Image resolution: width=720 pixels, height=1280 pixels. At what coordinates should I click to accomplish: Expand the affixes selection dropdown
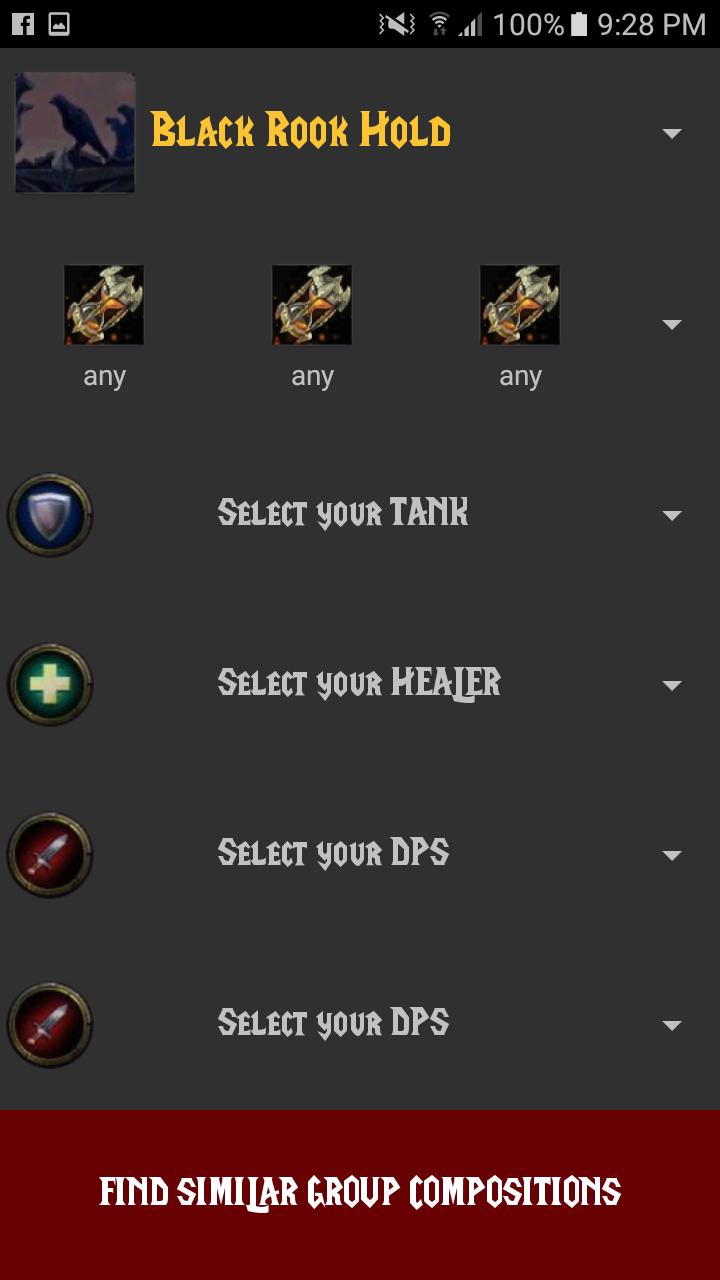(671, 324)
